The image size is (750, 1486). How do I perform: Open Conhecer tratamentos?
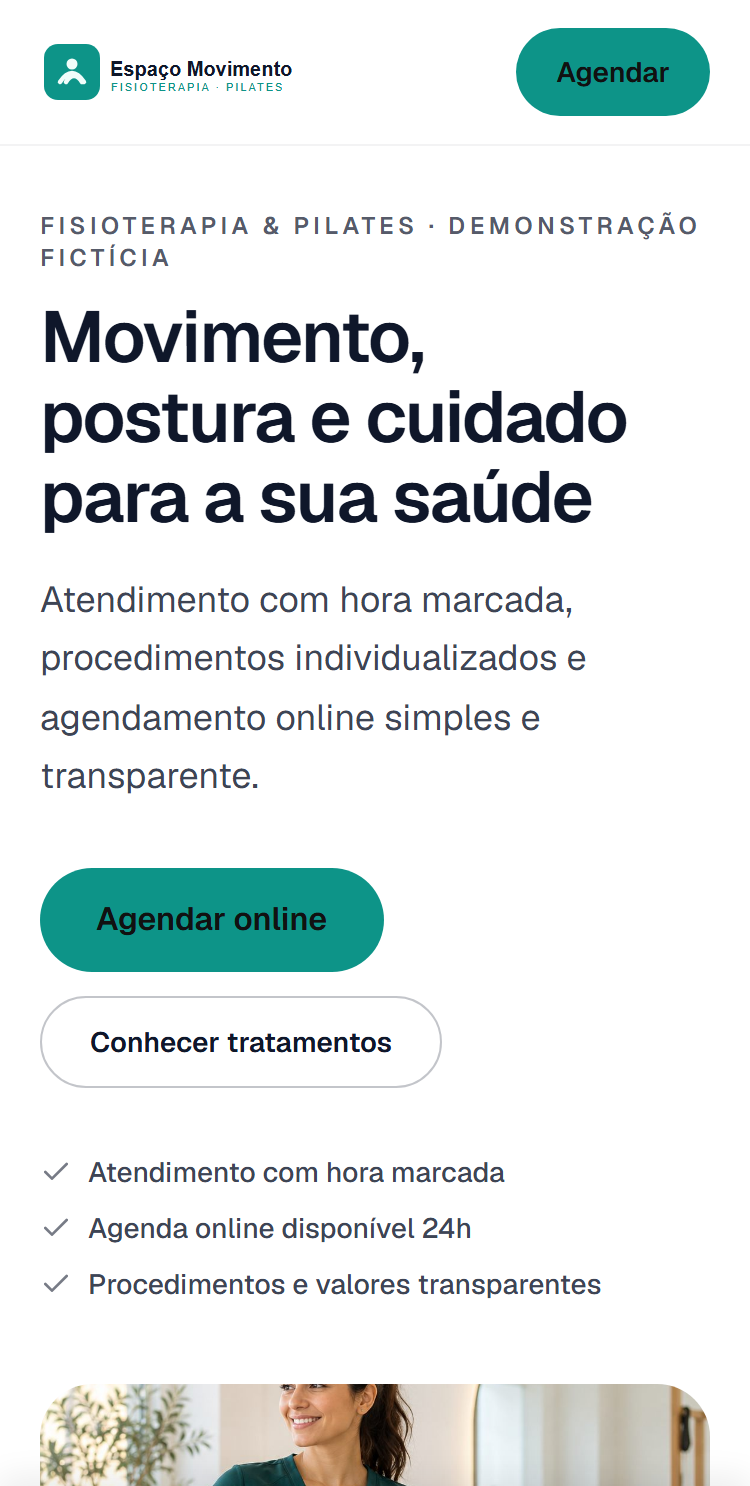tap(241, 1042)
